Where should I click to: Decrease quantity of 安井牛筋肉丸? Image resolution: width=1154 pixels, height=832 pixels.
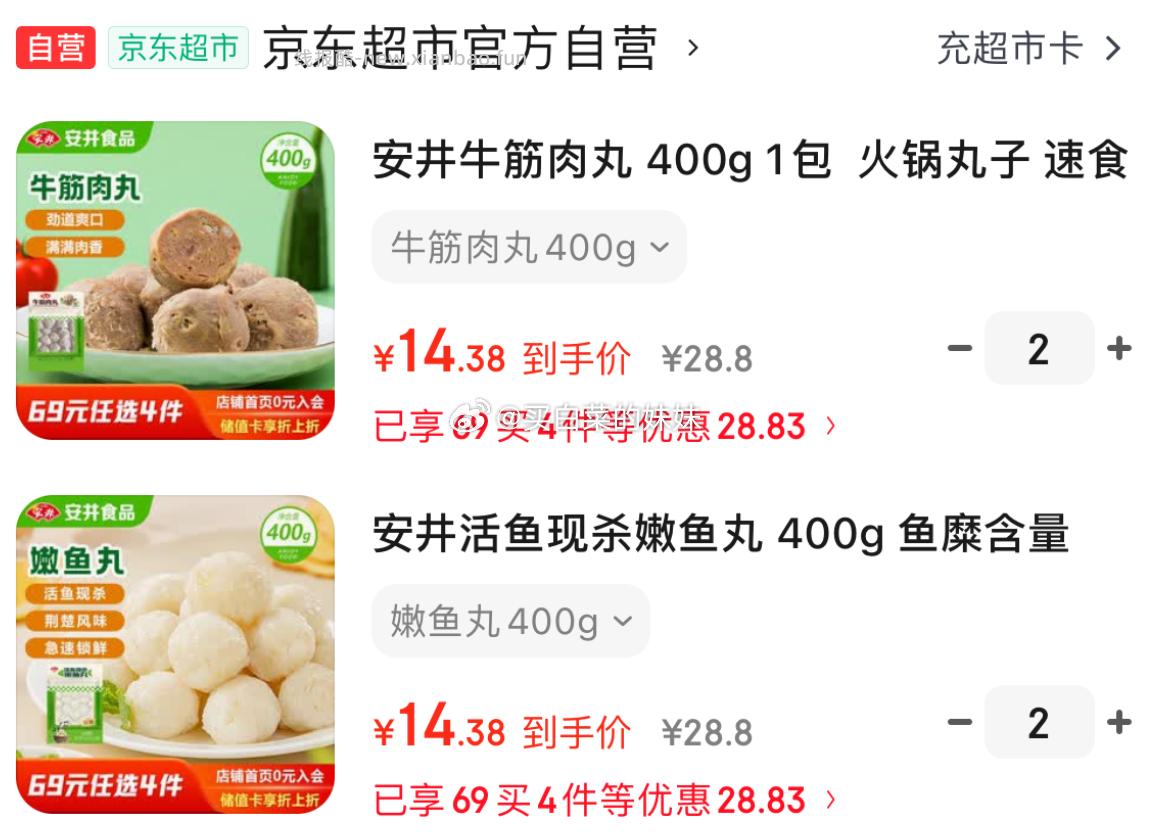click(960, 348)
